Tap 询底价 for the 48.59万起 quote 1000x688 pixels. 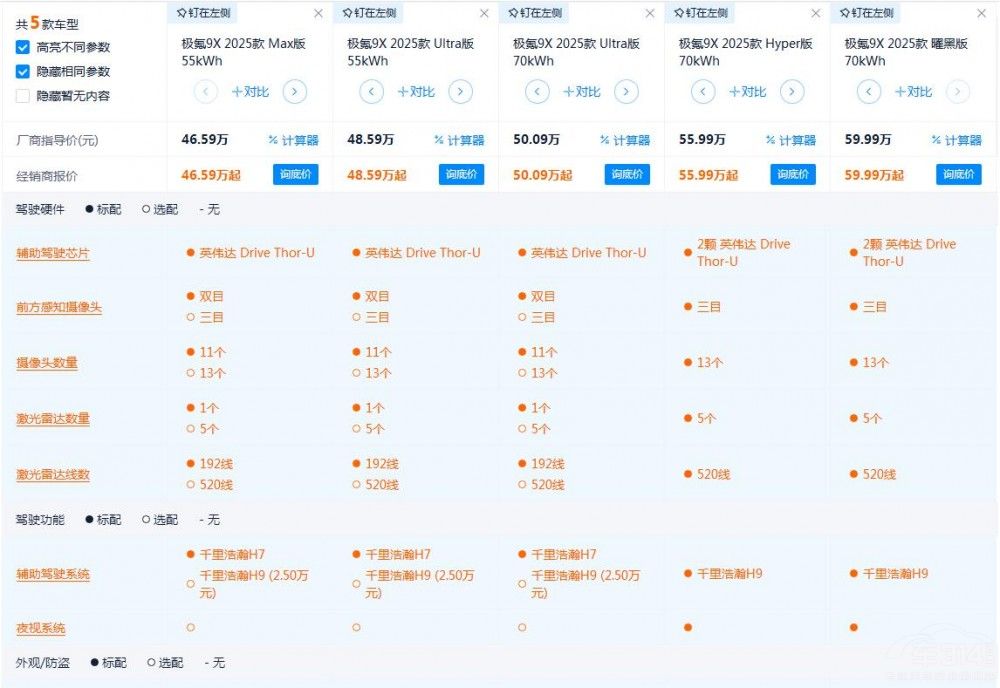(461, 174)
